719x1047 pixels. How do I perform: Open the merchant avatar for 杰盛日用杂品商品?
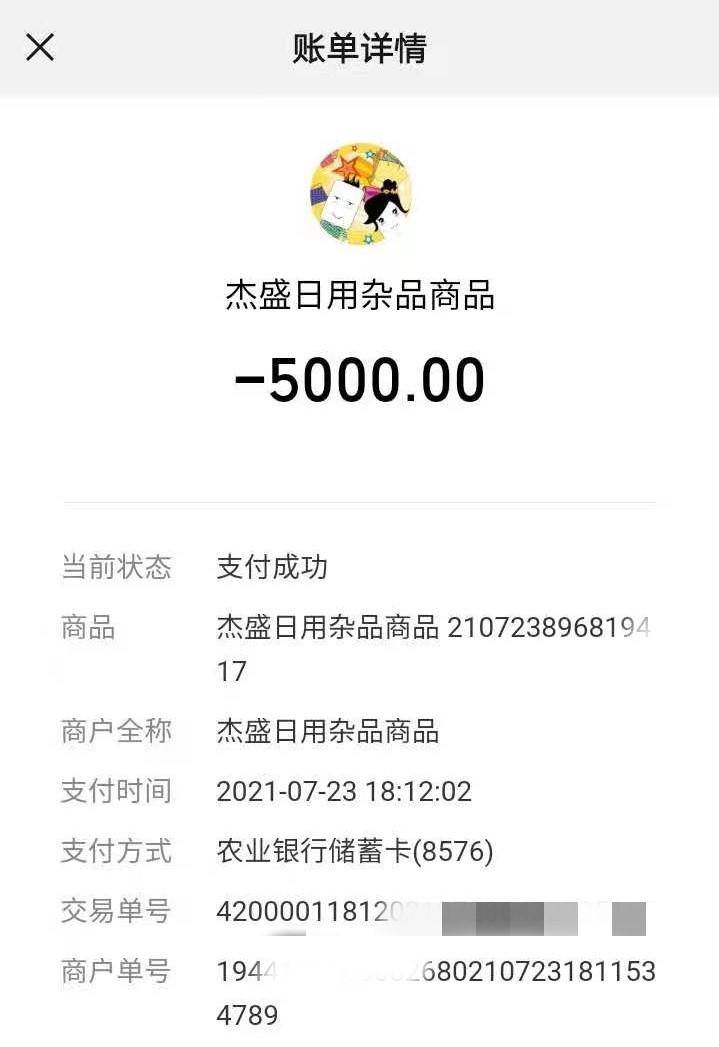360,193
